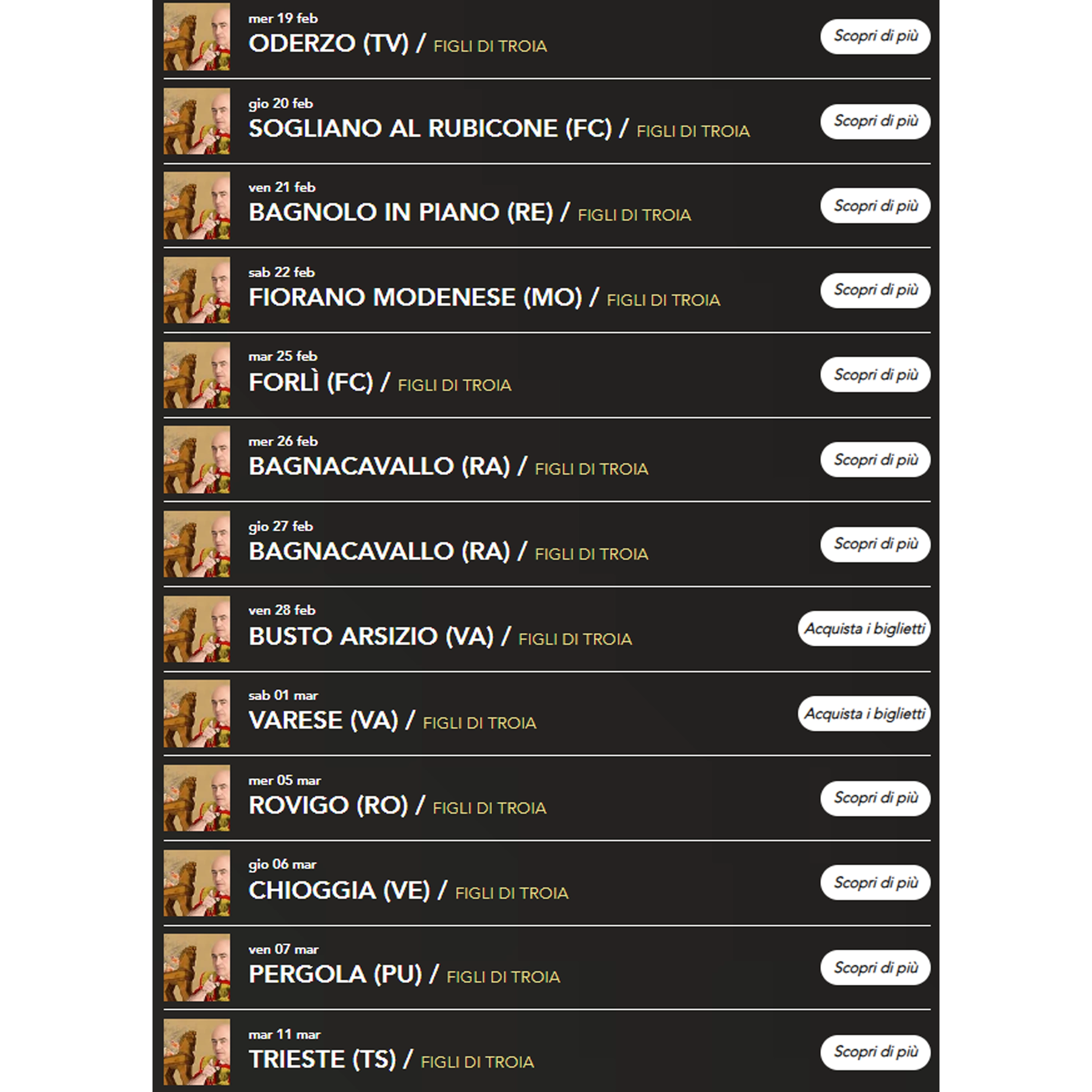Tap Acquista i biglietti for Varese
Screen dimensions: 1092x1092
[x=864, y=713]
